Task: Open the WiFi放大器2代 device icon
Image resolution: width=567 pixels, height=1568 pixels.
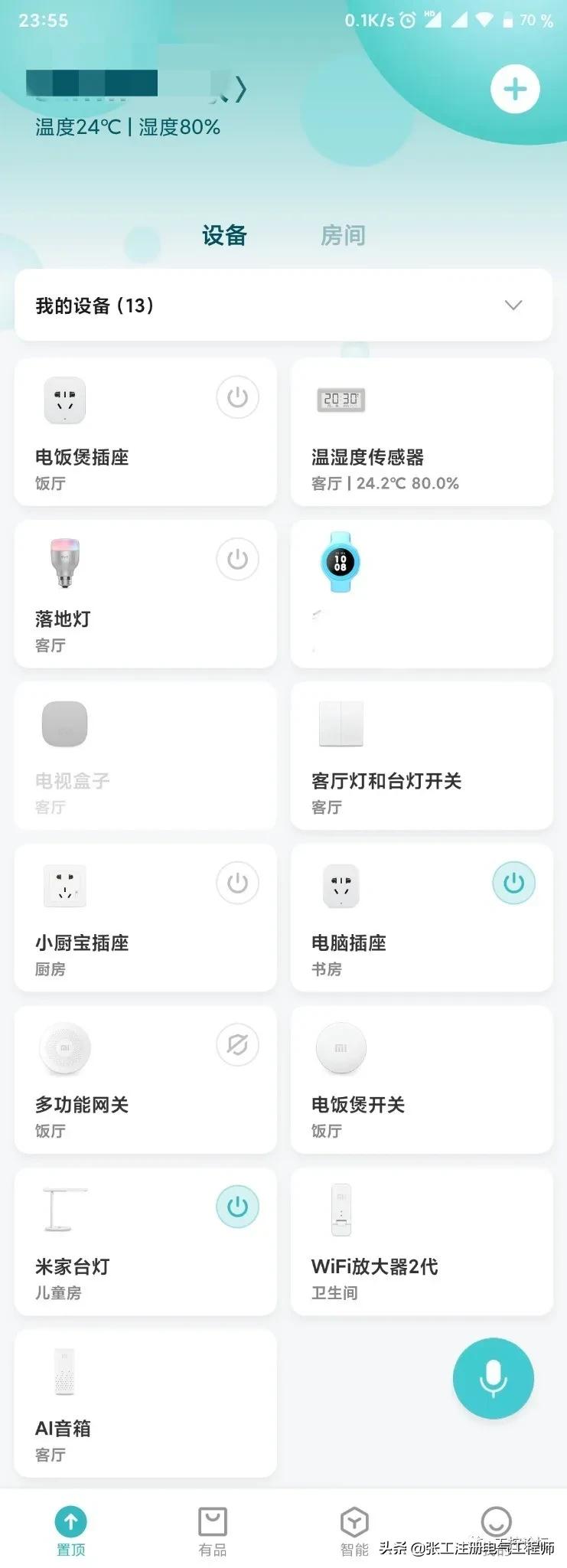Action: click(x=341, y=1208)
